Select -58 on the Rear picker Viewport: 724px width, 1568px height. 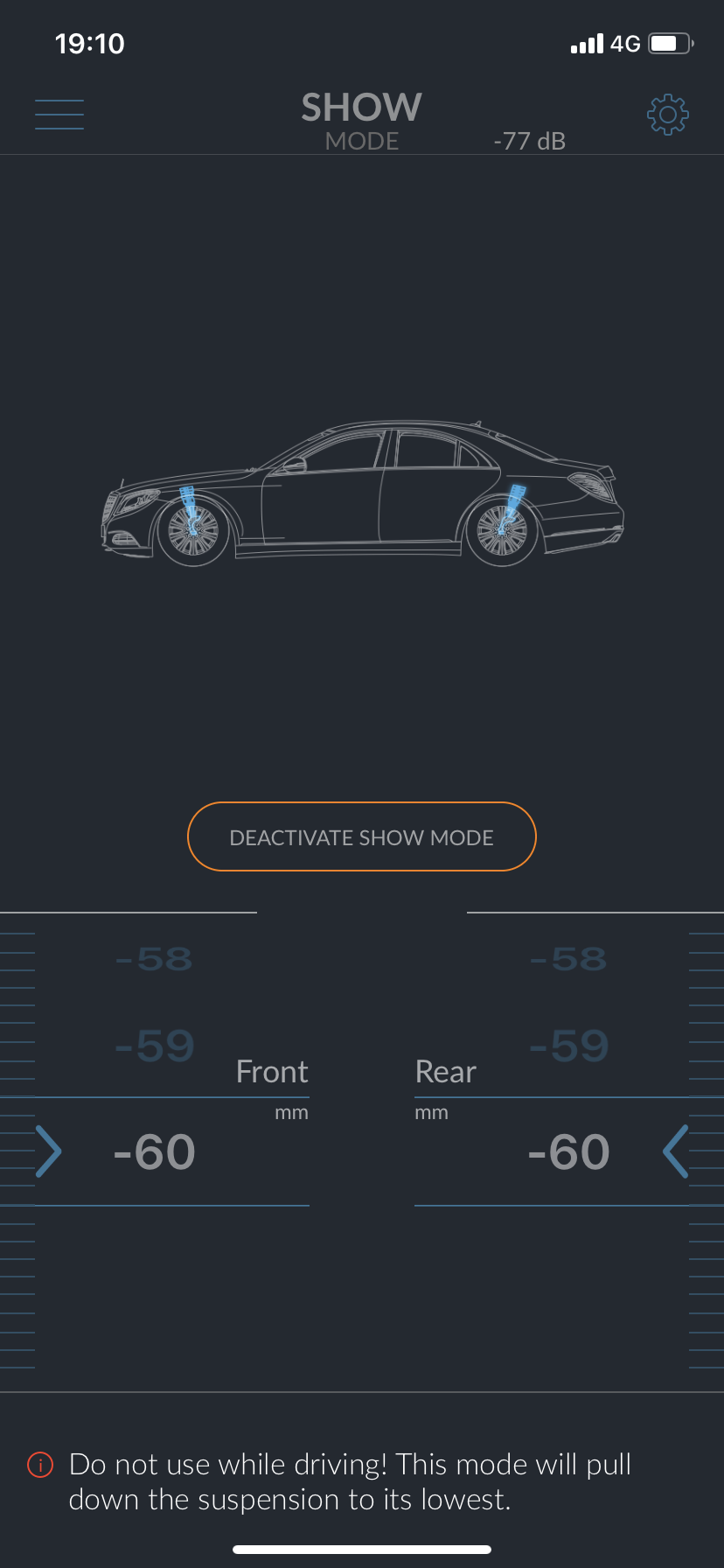(569, 960)
